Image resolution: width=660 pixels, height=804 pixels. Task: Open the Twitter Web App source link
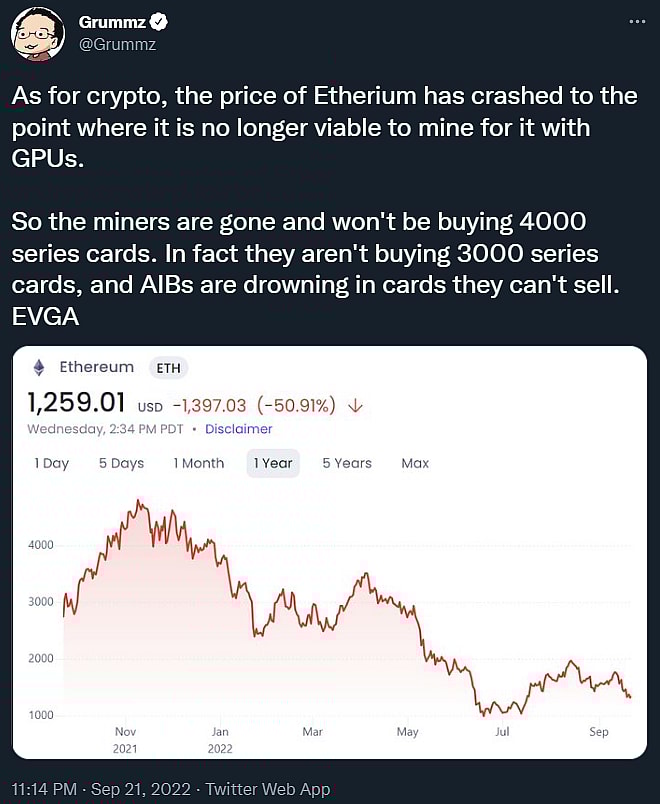[266, 789]
